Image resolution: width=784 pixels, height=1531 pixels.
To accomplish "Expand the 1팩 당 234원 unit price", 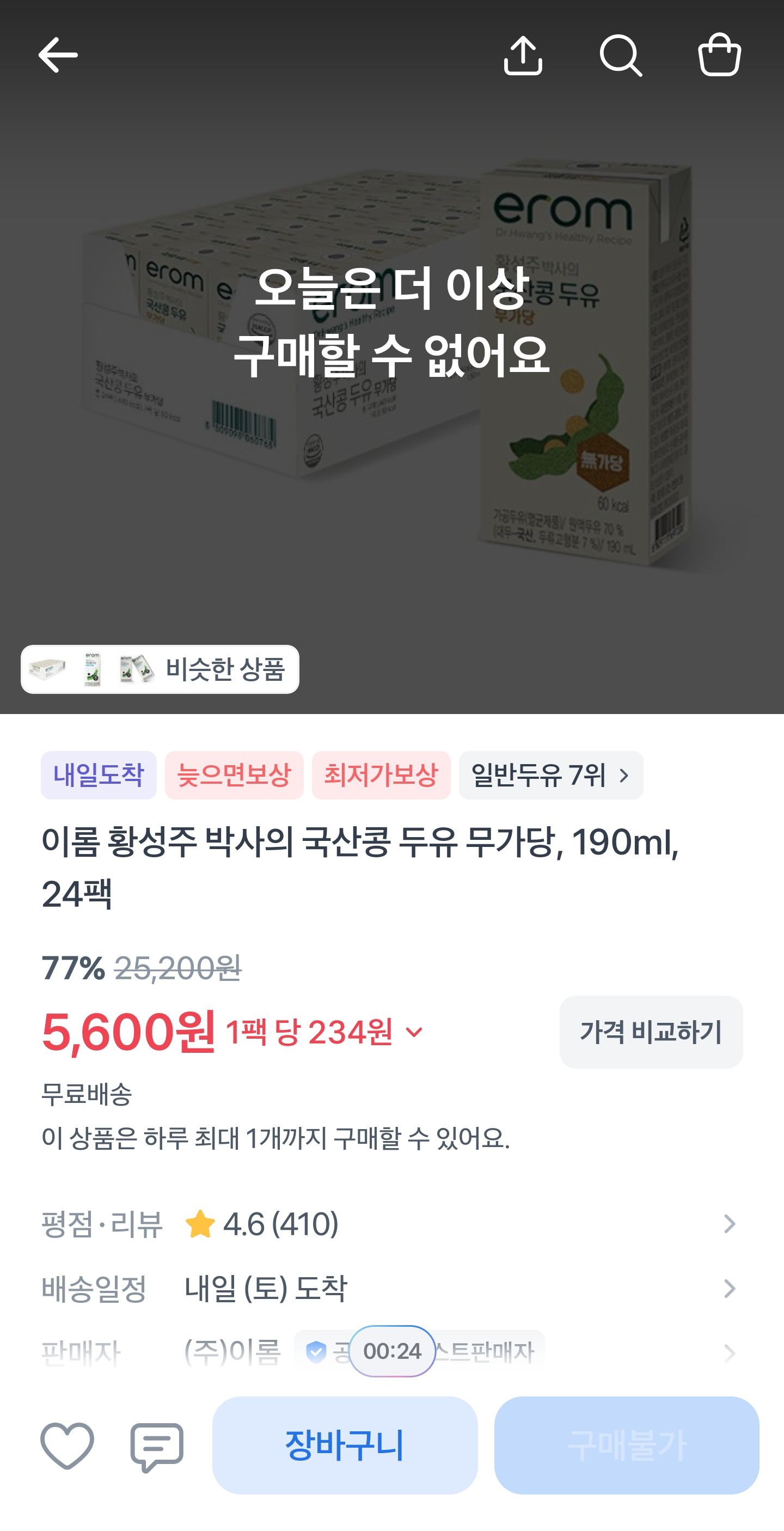I will 324,1032.
